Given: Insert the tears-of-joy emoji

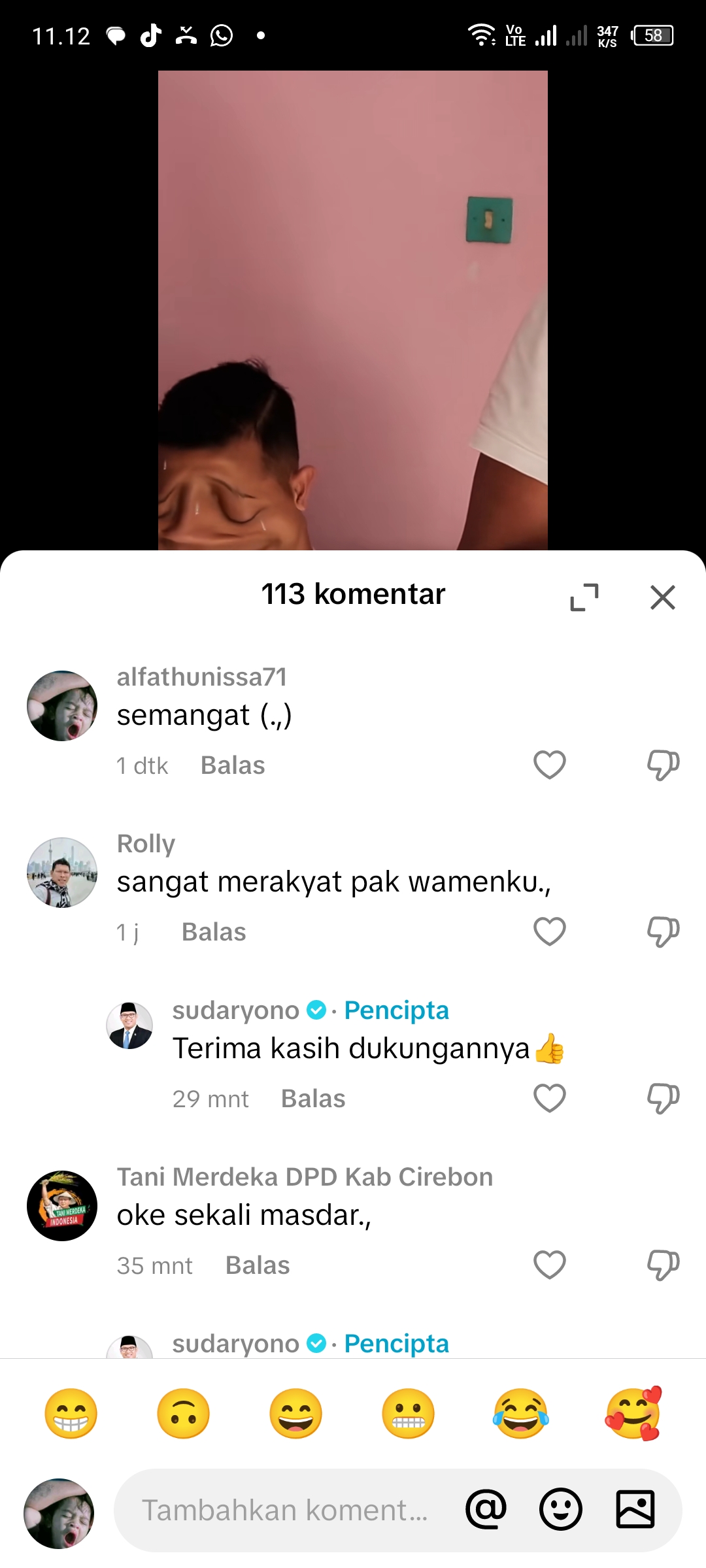Looking at the screenshot, I should point(521,1414).
